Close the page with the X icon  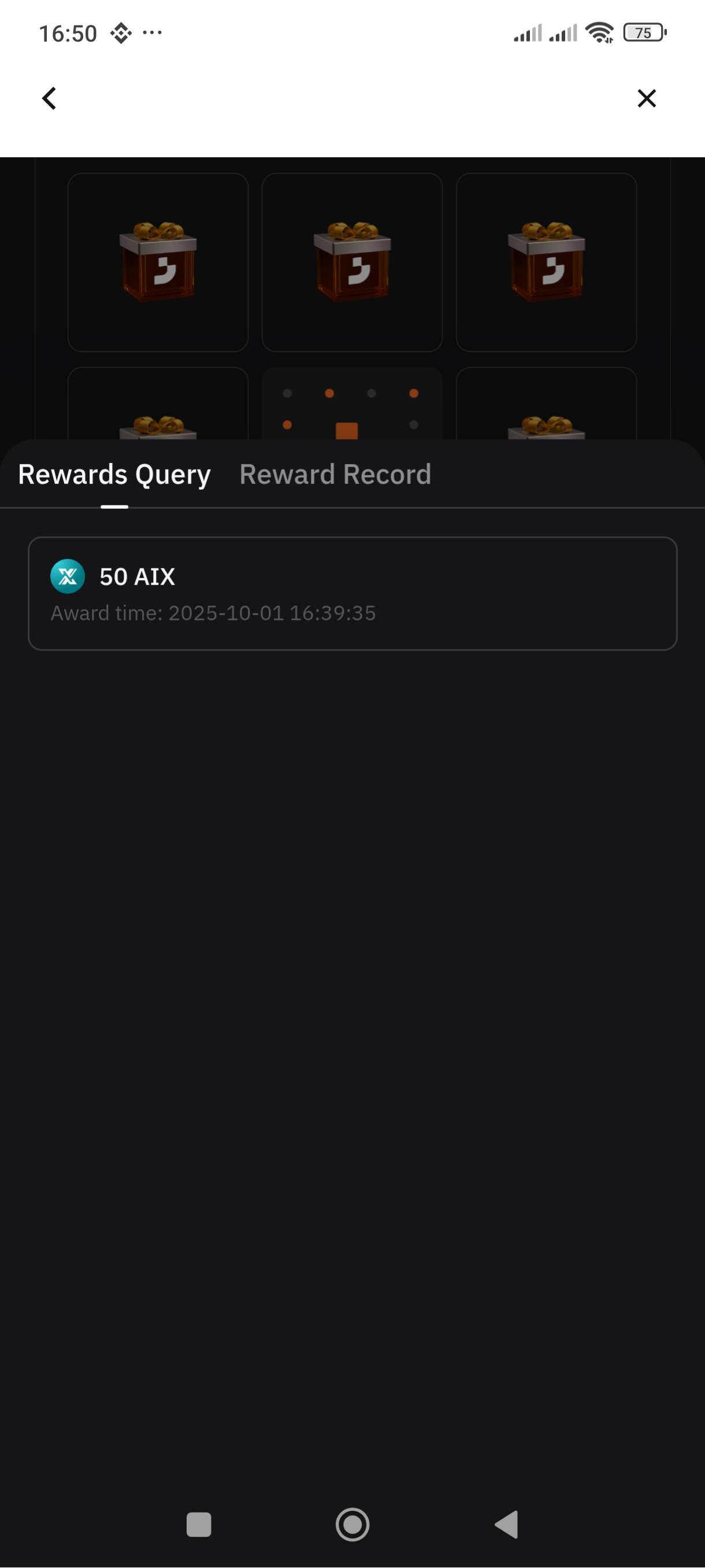click(x=646, y=98)
